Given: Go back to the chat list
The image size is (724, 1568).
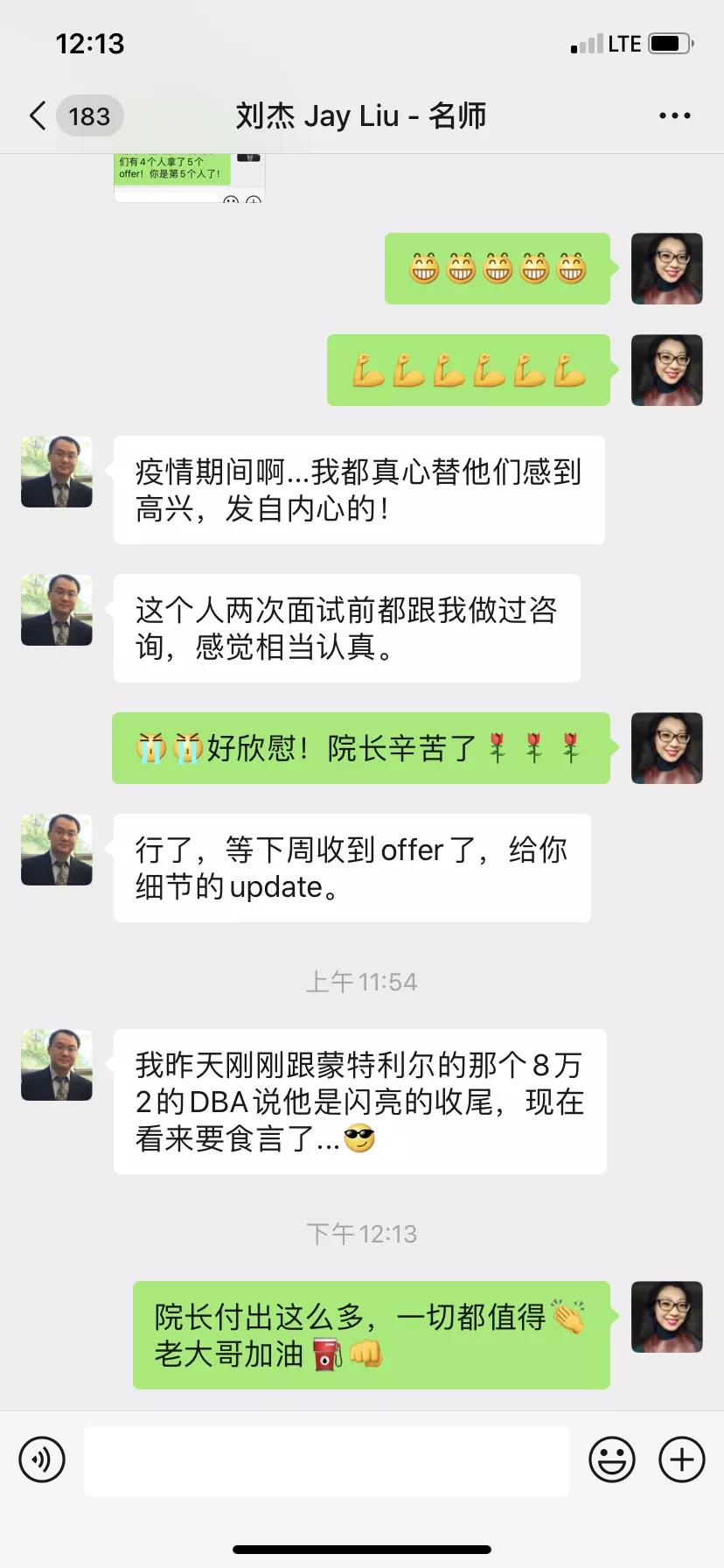Looking at the screenshot, I should tap(38, 115).
